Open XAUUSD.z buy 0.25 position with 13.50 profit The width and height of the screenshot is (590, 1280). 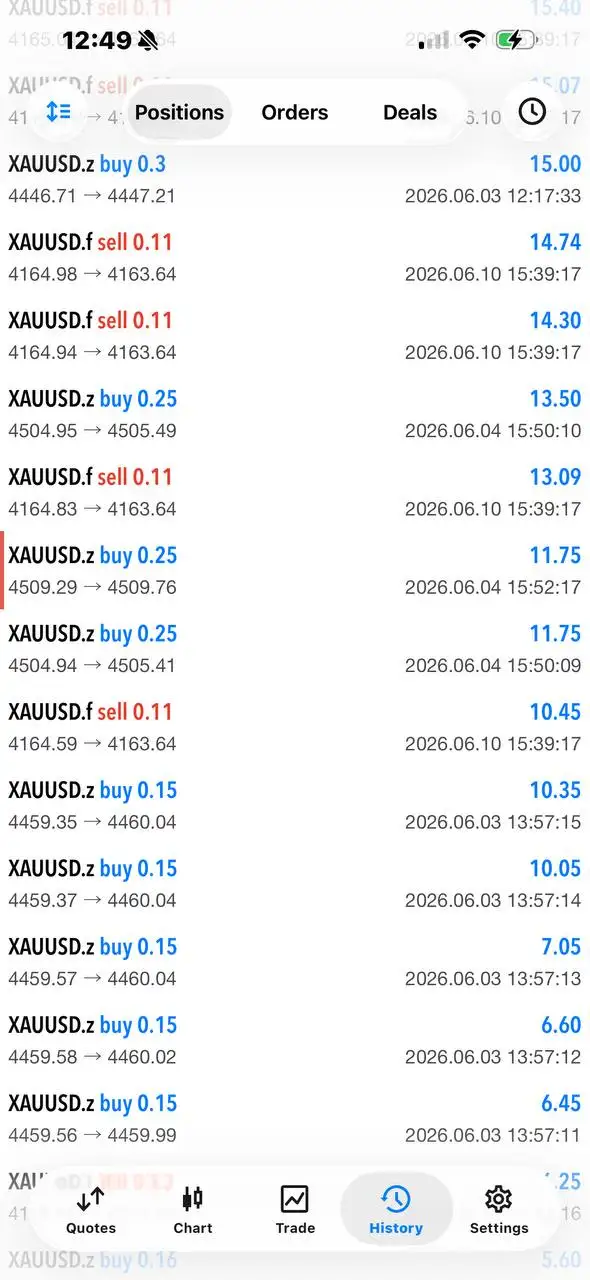pos(295,414)
